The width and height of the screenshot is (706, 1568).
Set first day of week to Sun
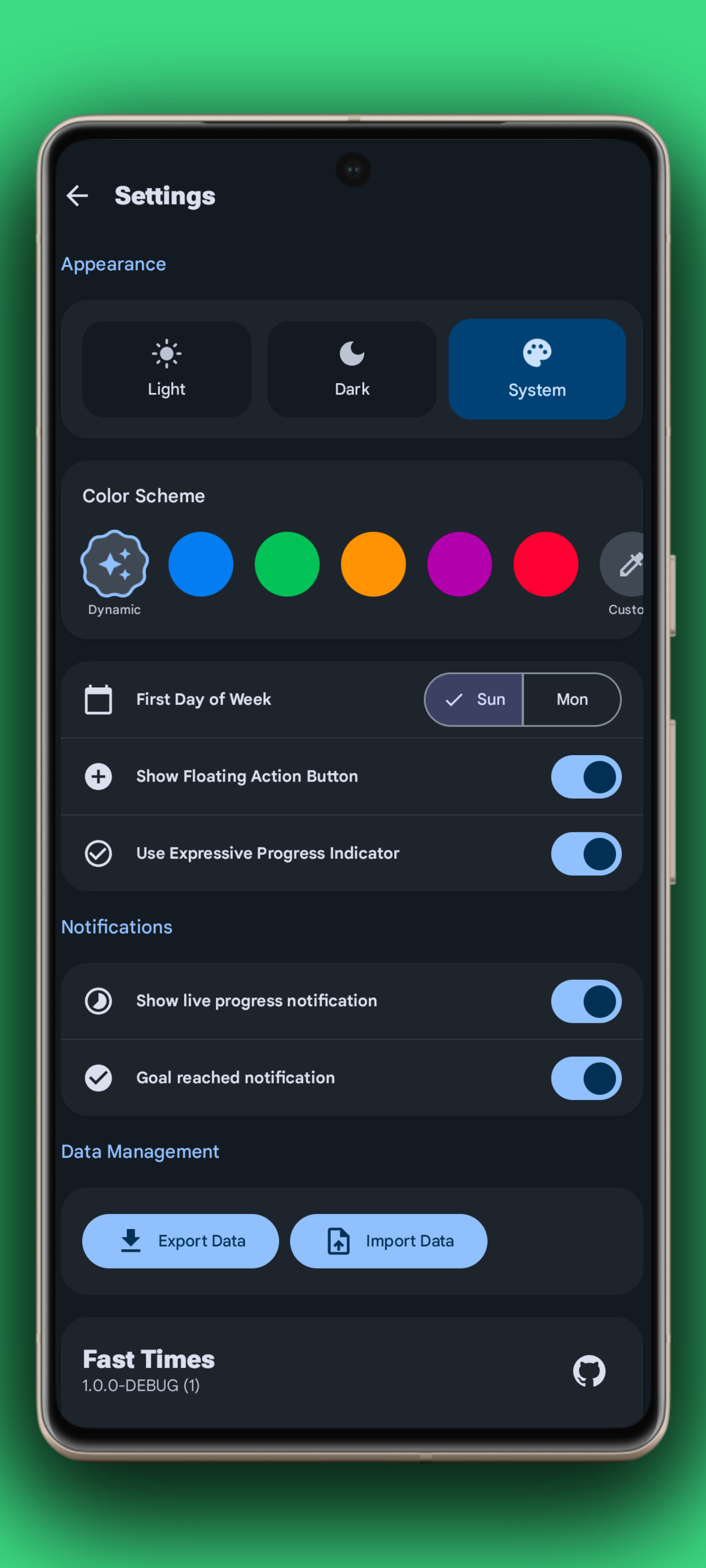coord(474,699)
